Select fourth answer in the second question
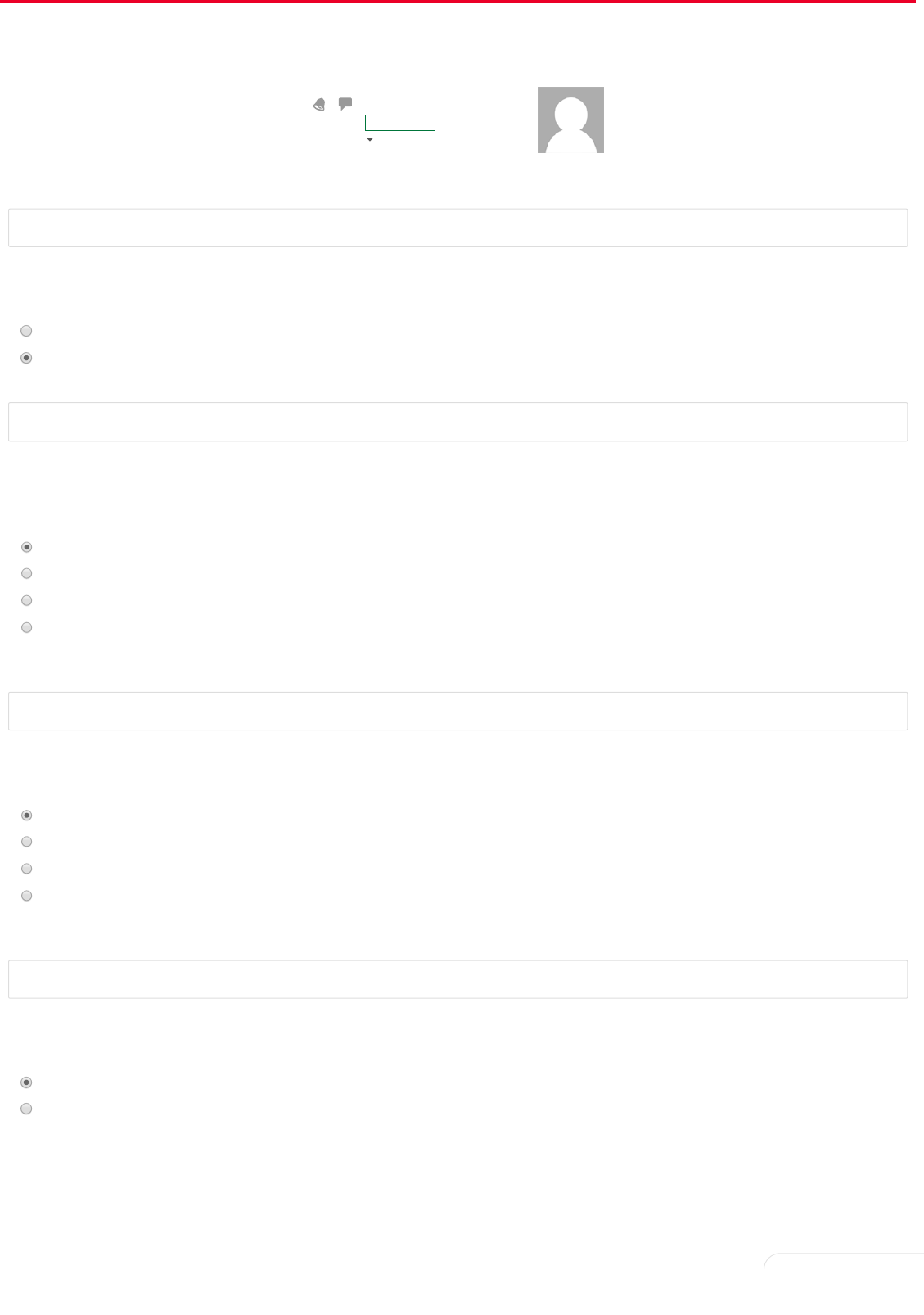Viewport: 924px width, 1315px height. [26, 628]
